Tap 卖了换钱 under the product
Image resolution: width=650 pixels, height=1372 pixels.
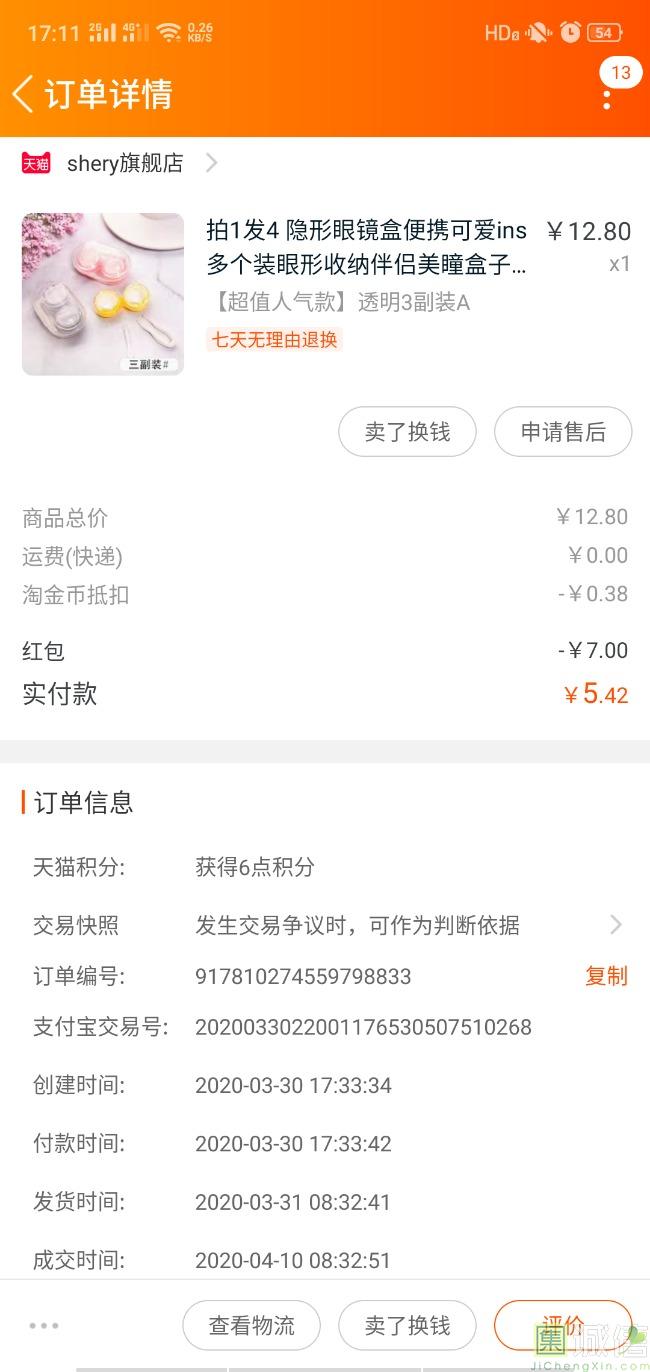(x=407, y=432)
